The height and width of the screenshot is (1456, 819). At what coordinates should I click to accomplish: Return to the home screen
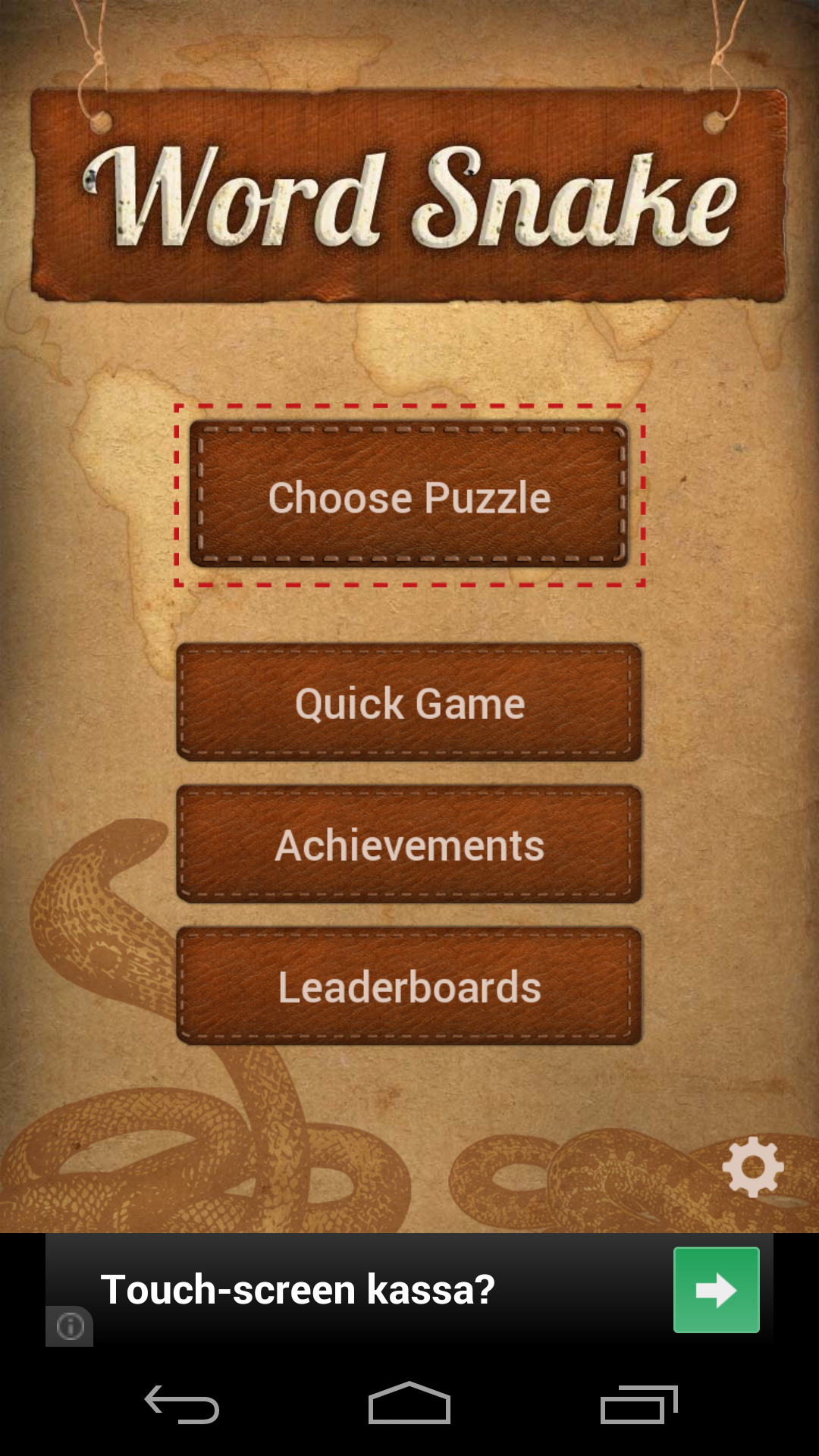point(409,1403)
